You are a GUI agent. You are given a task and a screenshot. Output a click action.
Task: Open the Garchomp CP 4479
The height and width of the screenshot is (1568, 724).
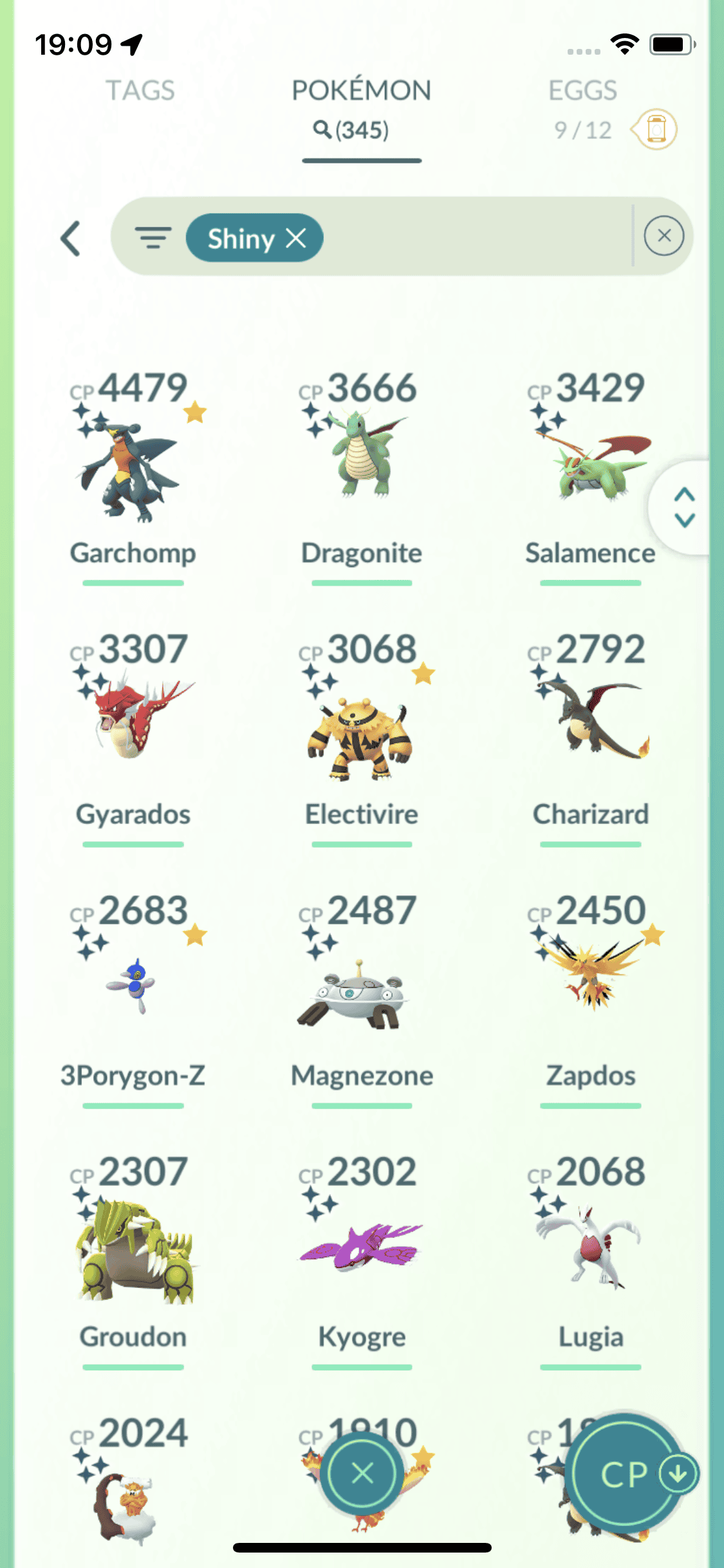[133, 476]
